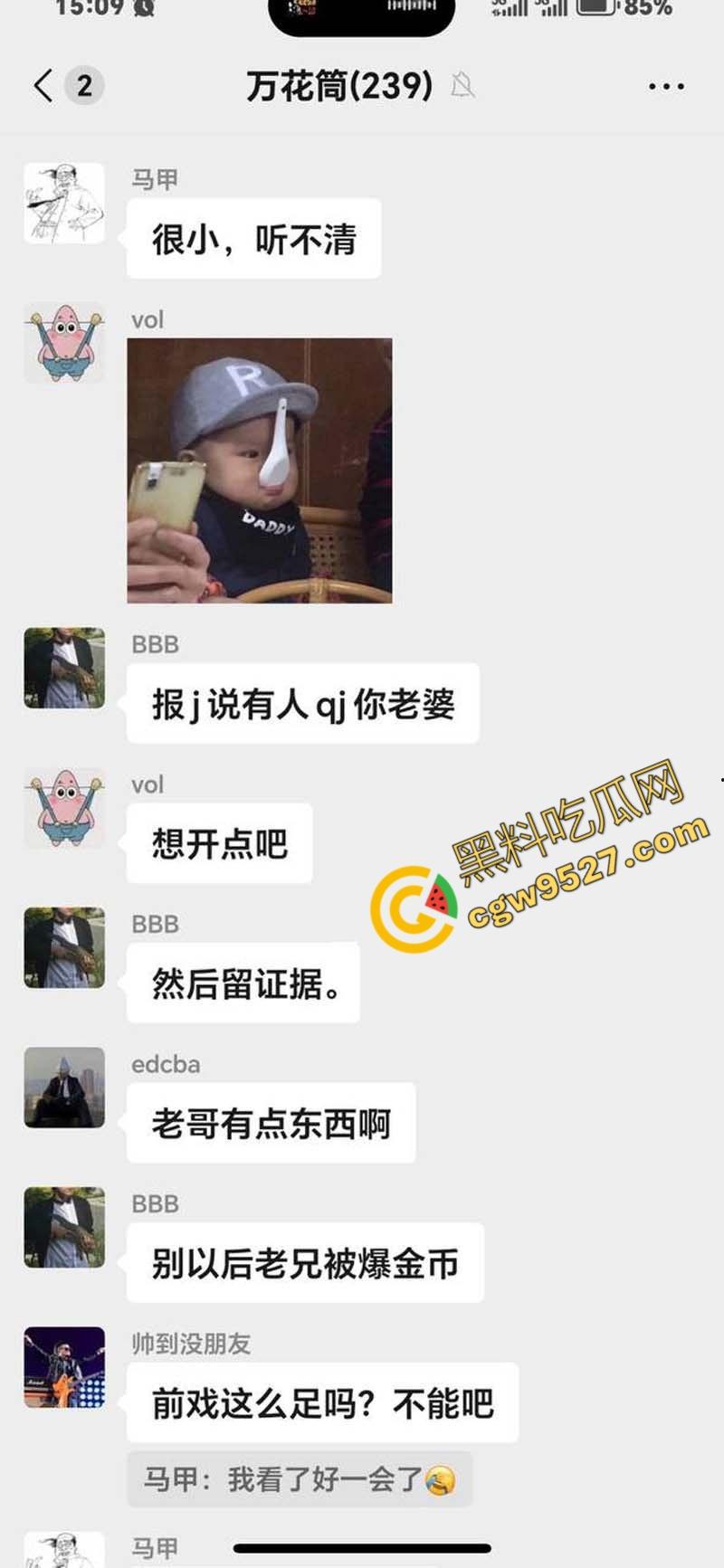Open BBB's avatar beside 别以后老兄被爆金币

(x=64, y=1227)
